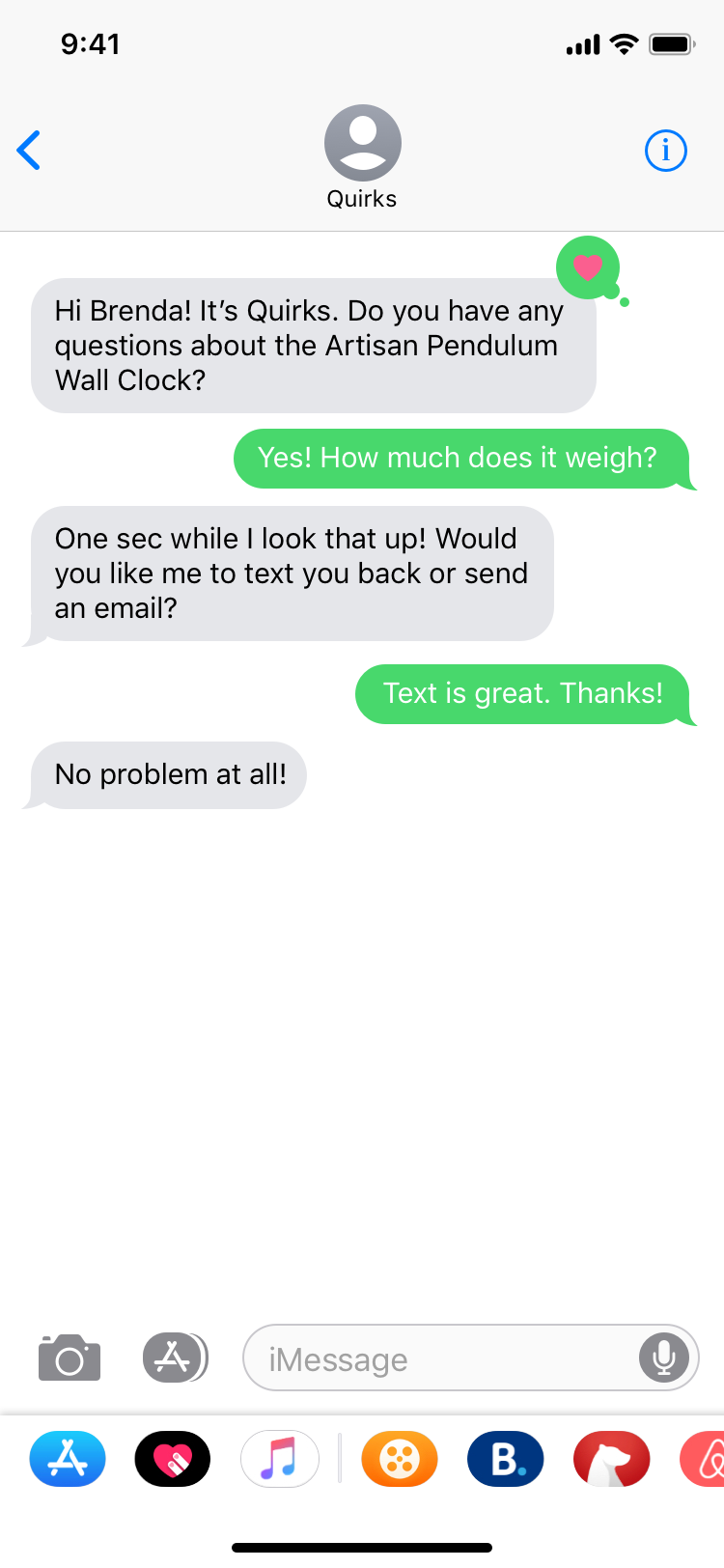Viewport: 724px width, 1568px height.
Task: Open Quirks contact avatar
Action: point(362,143)
